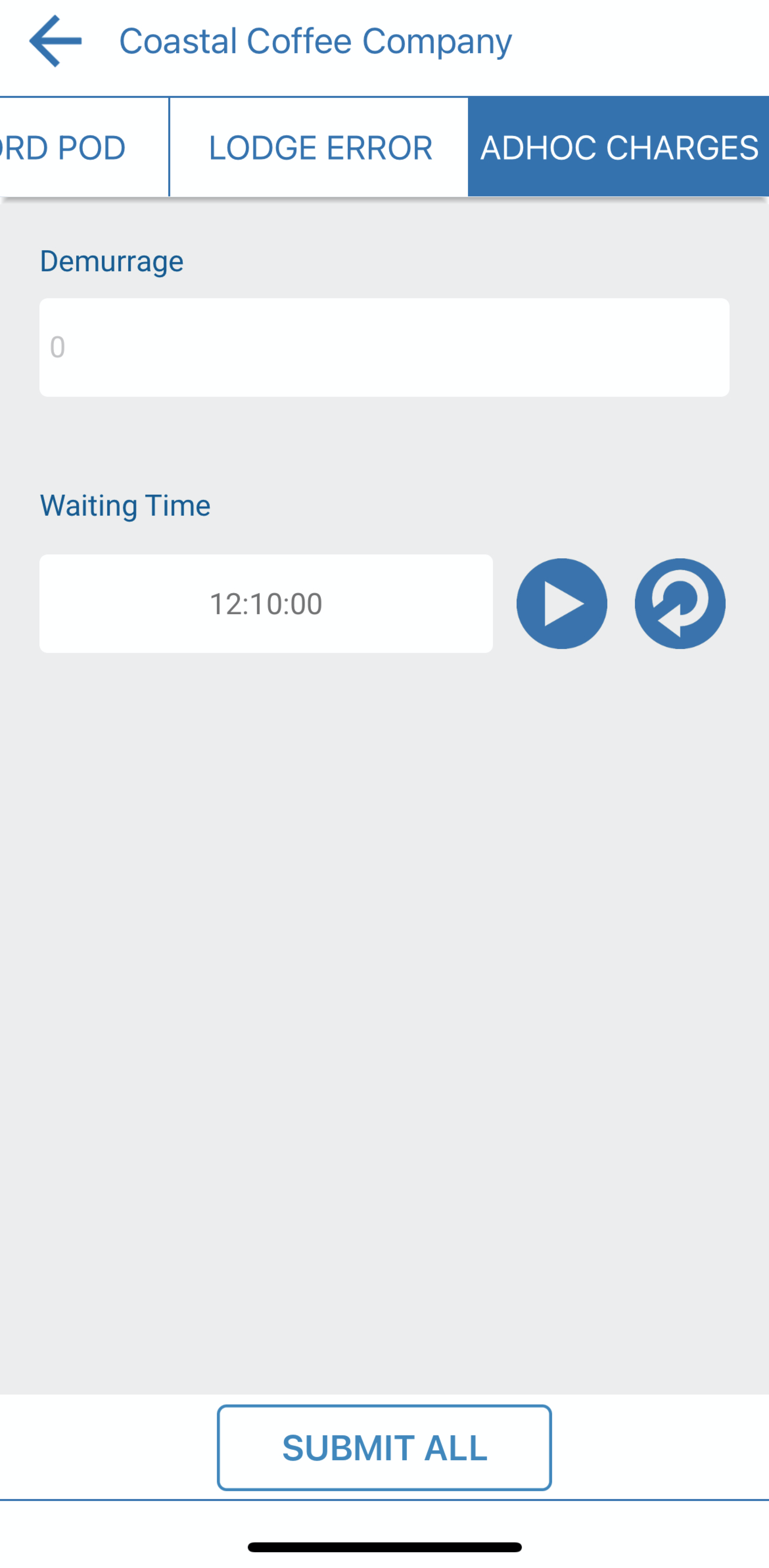Go back using the arrow icon
This screenshot has width=769, height=1568.
[55, 41]
